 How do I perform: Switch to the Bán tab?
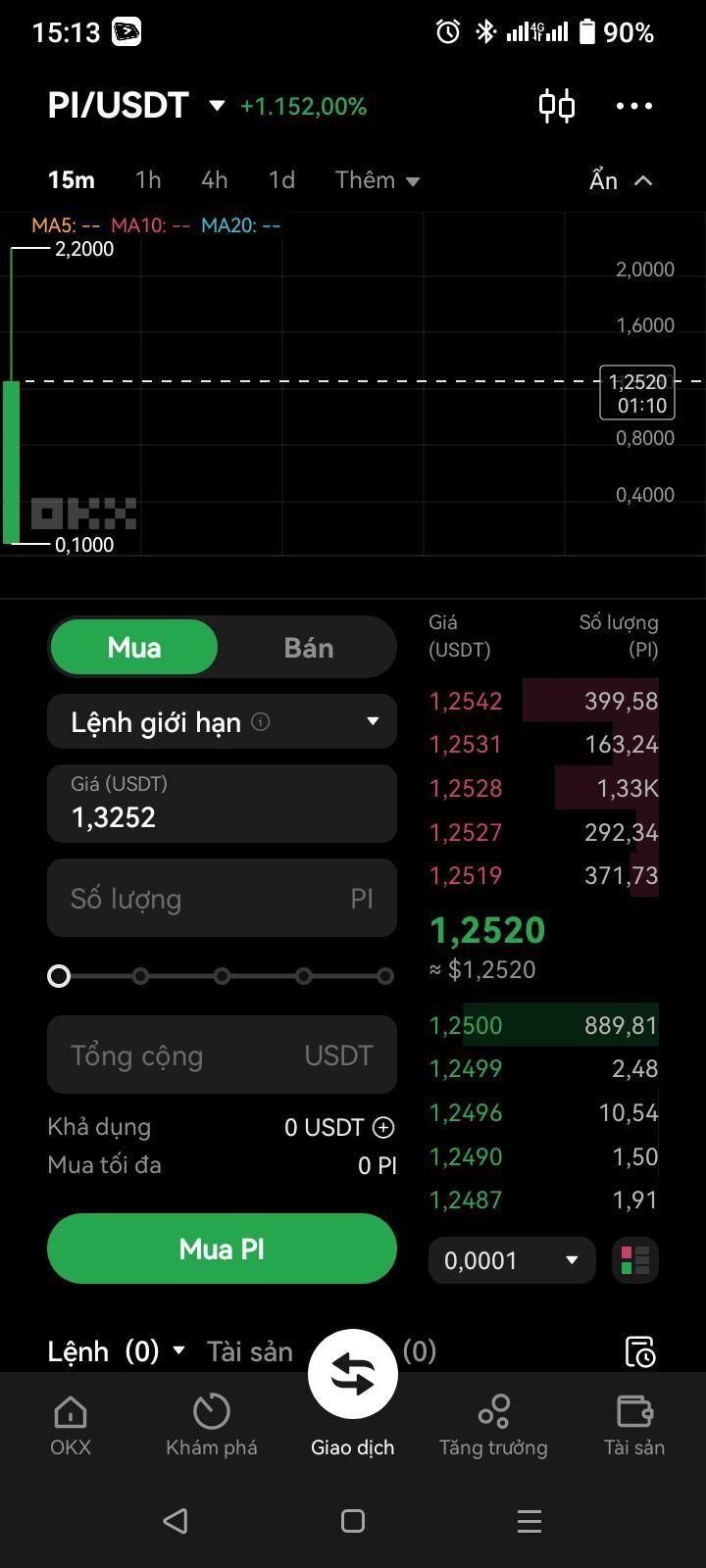click(309, 647)
